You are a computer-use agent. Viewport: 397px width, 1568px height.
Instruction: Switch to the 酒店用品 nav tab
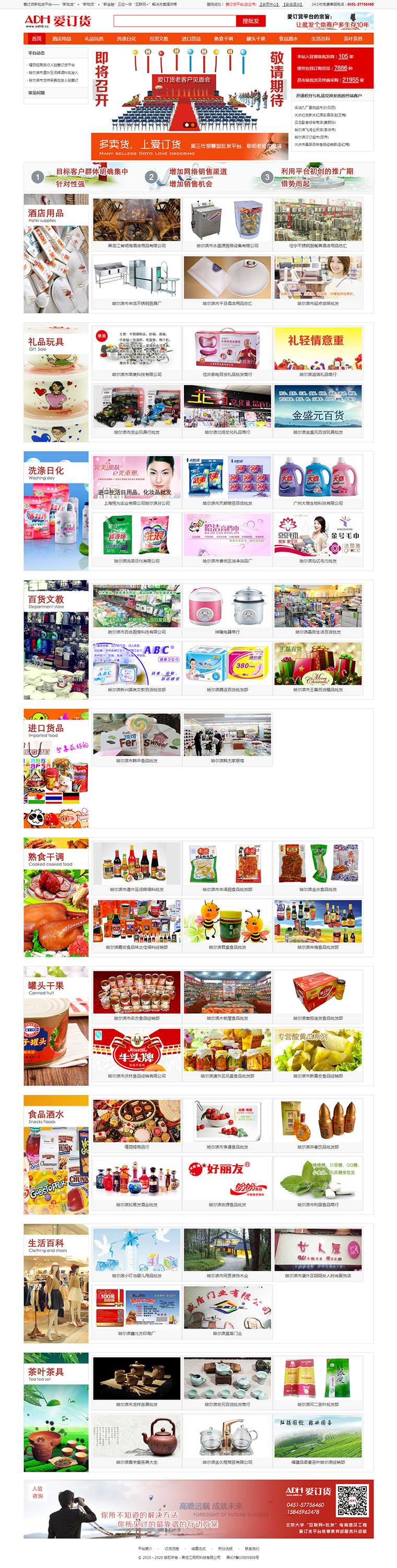click(62, 38)
